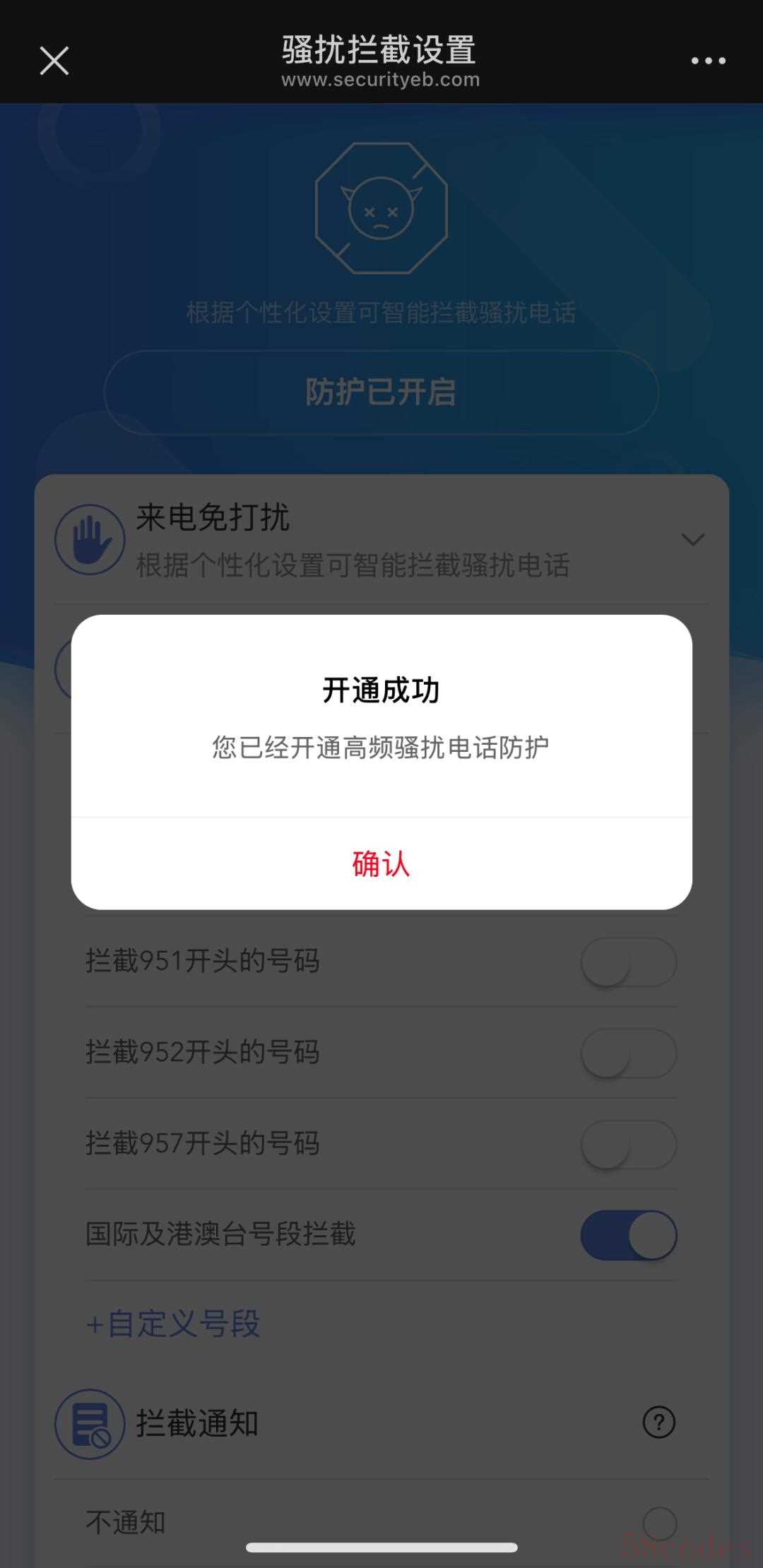The image size is (763, 1568).
Task: Turn on 拦截952开头的号码
Action: click(629, 1053)
